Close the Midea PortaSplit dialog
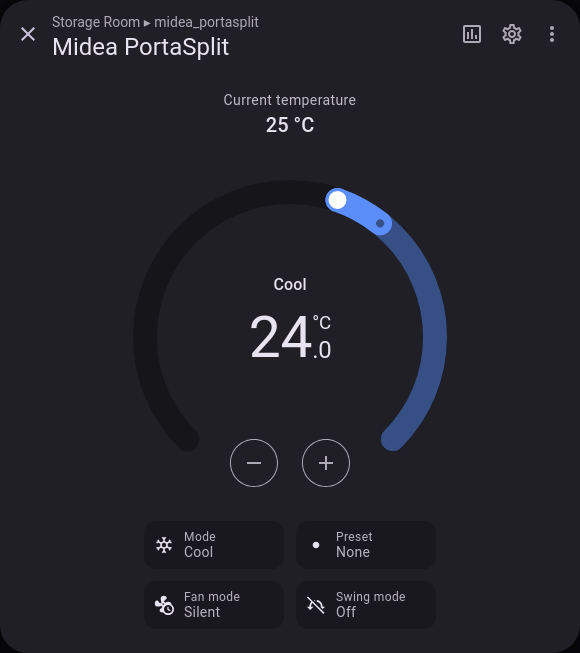Image resolution: width=580 pixels, height=653 pixels. 28,34
